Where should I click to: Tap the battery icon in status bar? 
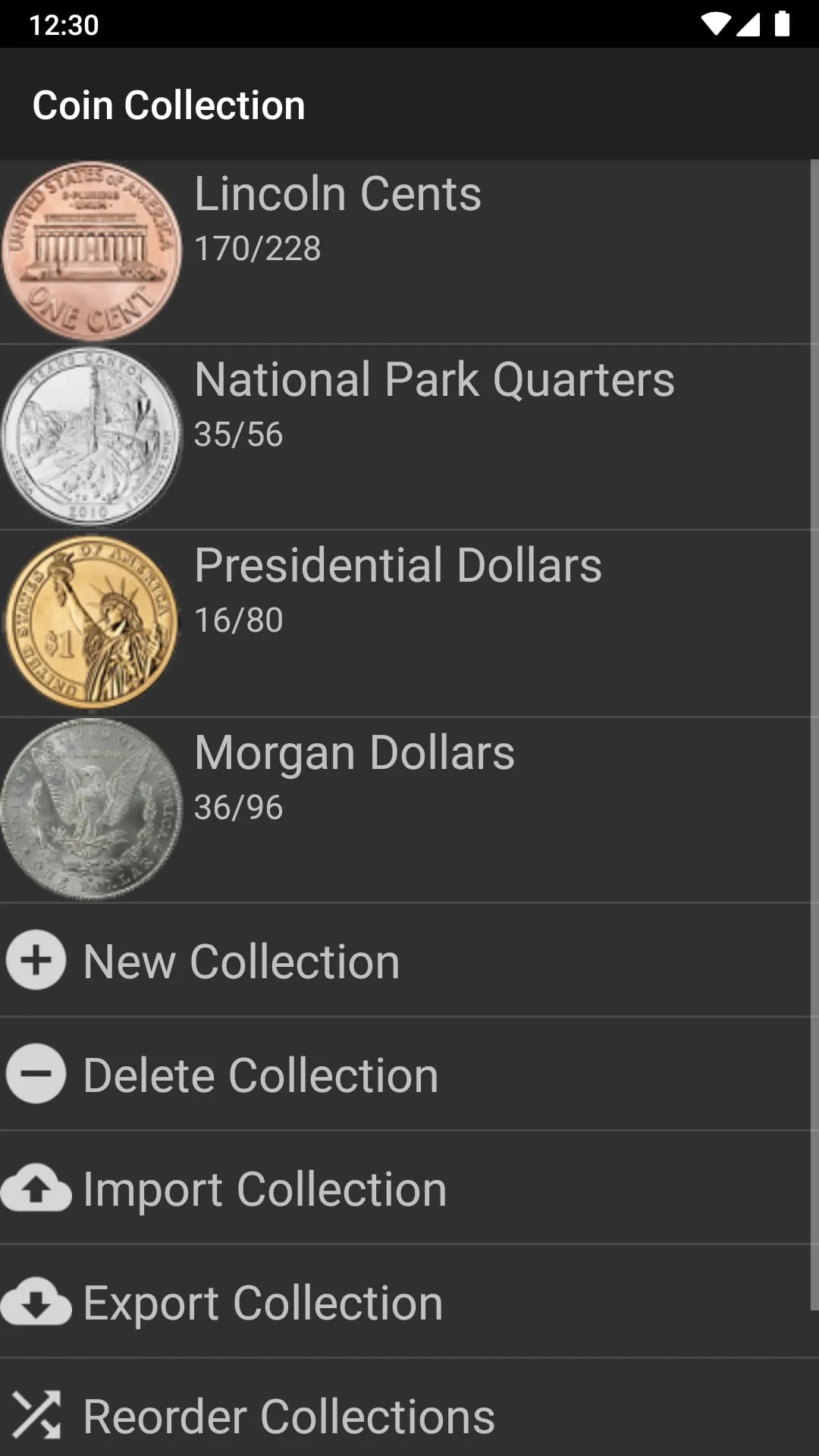tap(784, 22)
